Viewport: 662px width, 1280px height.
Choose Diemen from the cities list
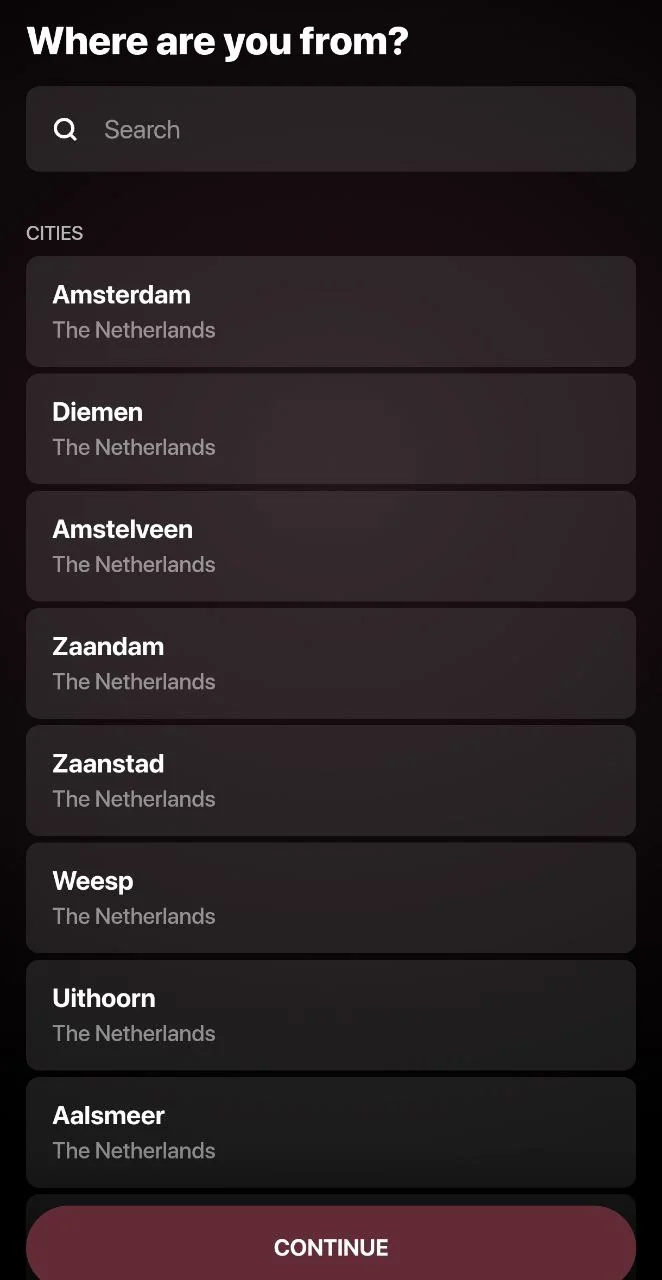point(331,428)
